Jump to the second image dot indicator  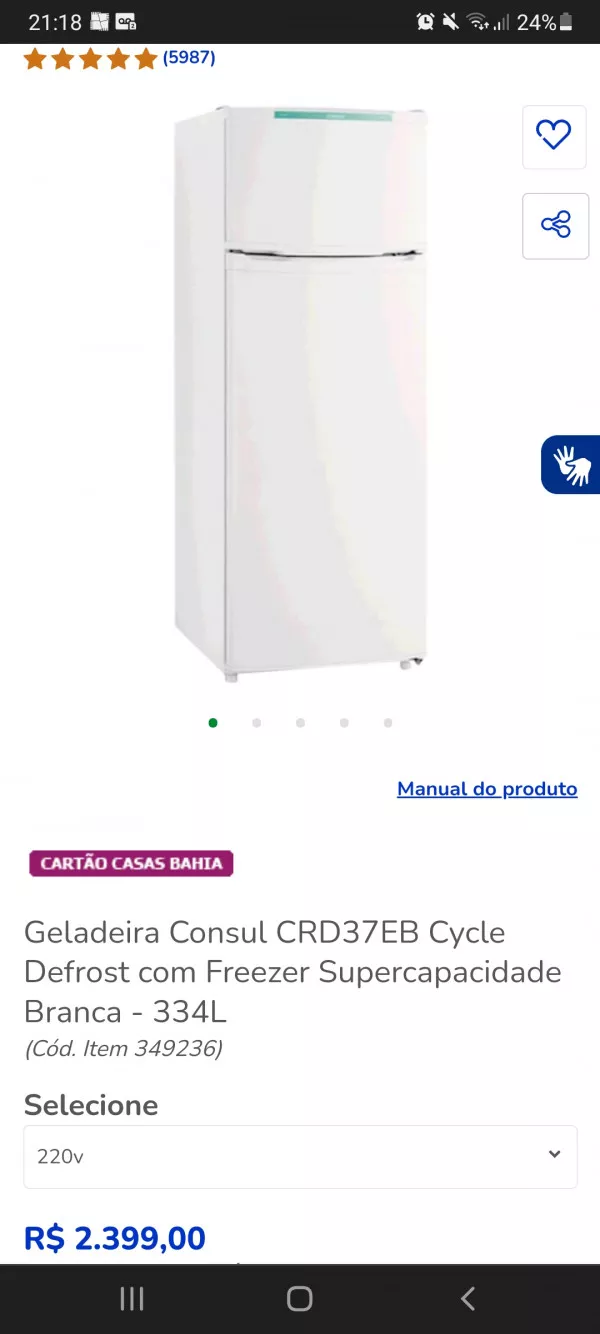pos(257,723)
